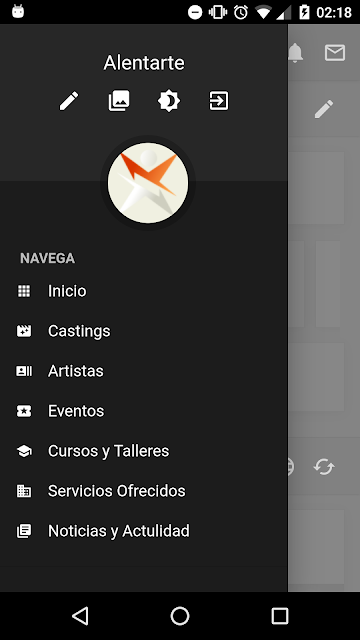The image size is (360, 640).
Task: Select Artistas from the menu
Action: click(144, 371)
